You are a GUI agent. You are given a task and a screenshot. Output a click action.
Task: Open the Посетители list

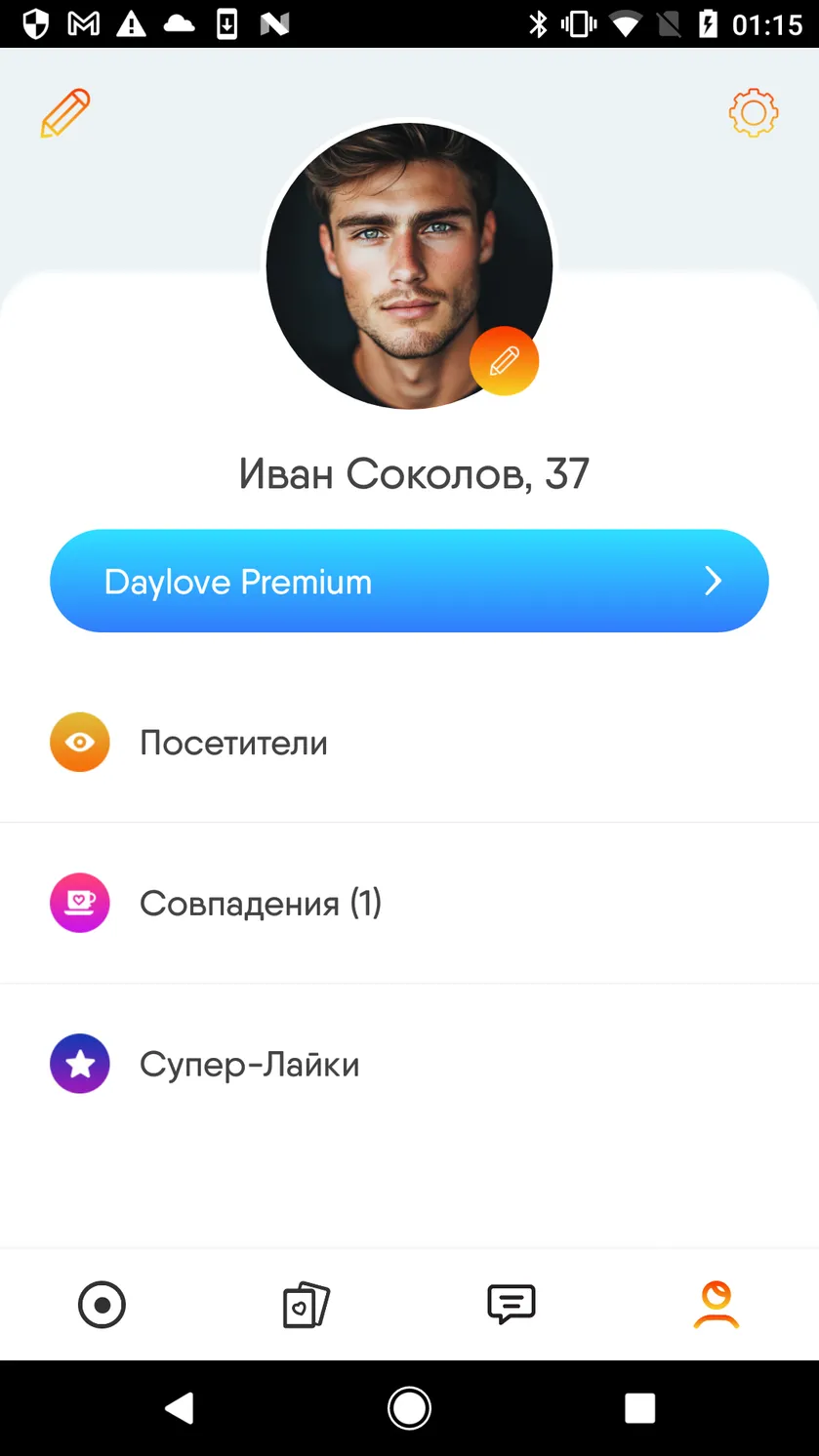click(x=409, y=743)
